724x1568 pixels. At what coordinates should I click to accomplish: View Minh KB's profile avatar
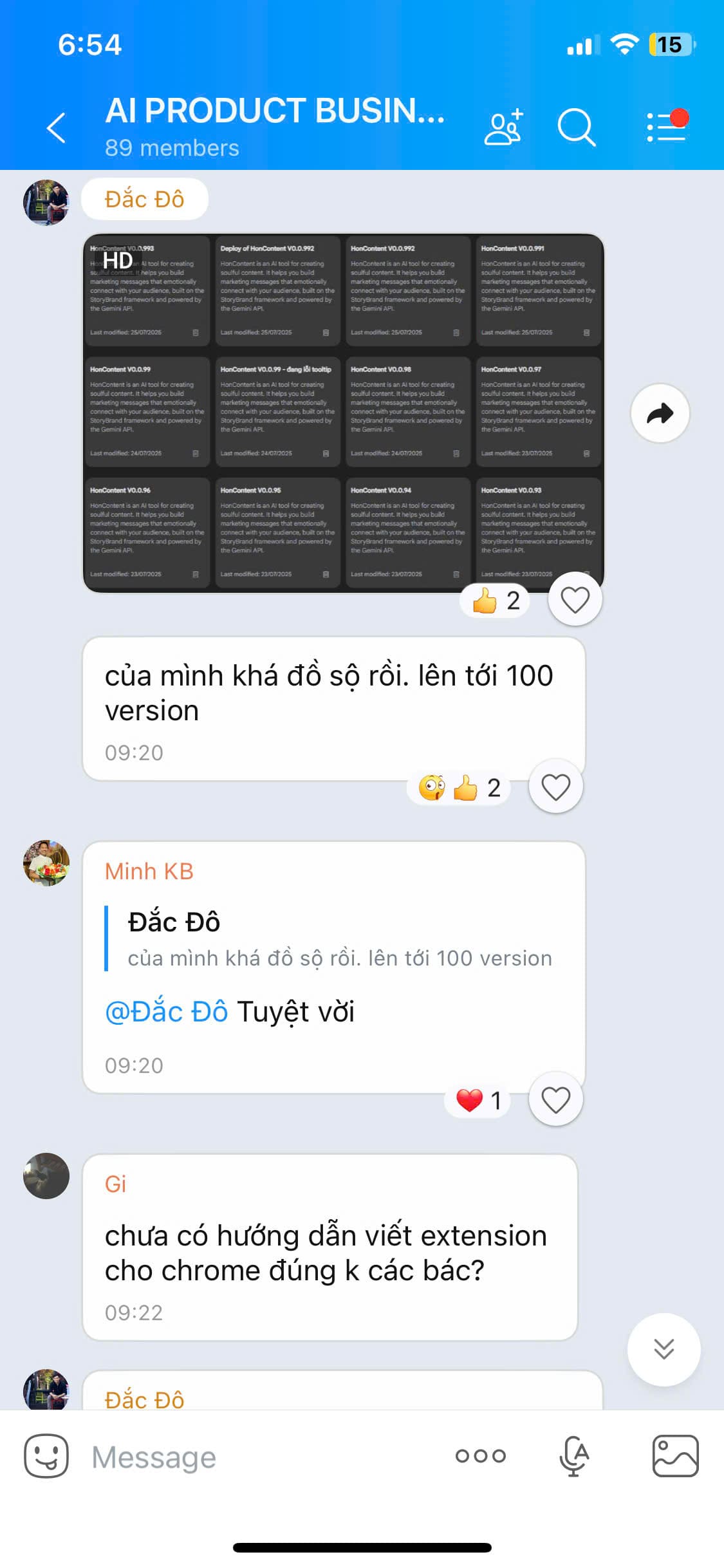point(46,863)
